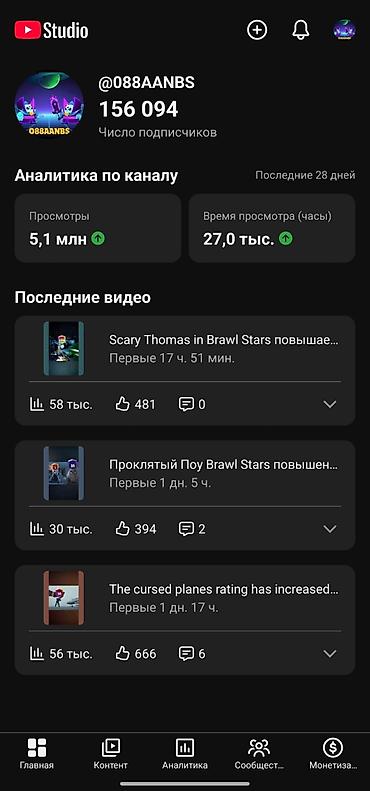Switch to the Аналитика tab
The image size is (370, 791).
click(185, 755)
